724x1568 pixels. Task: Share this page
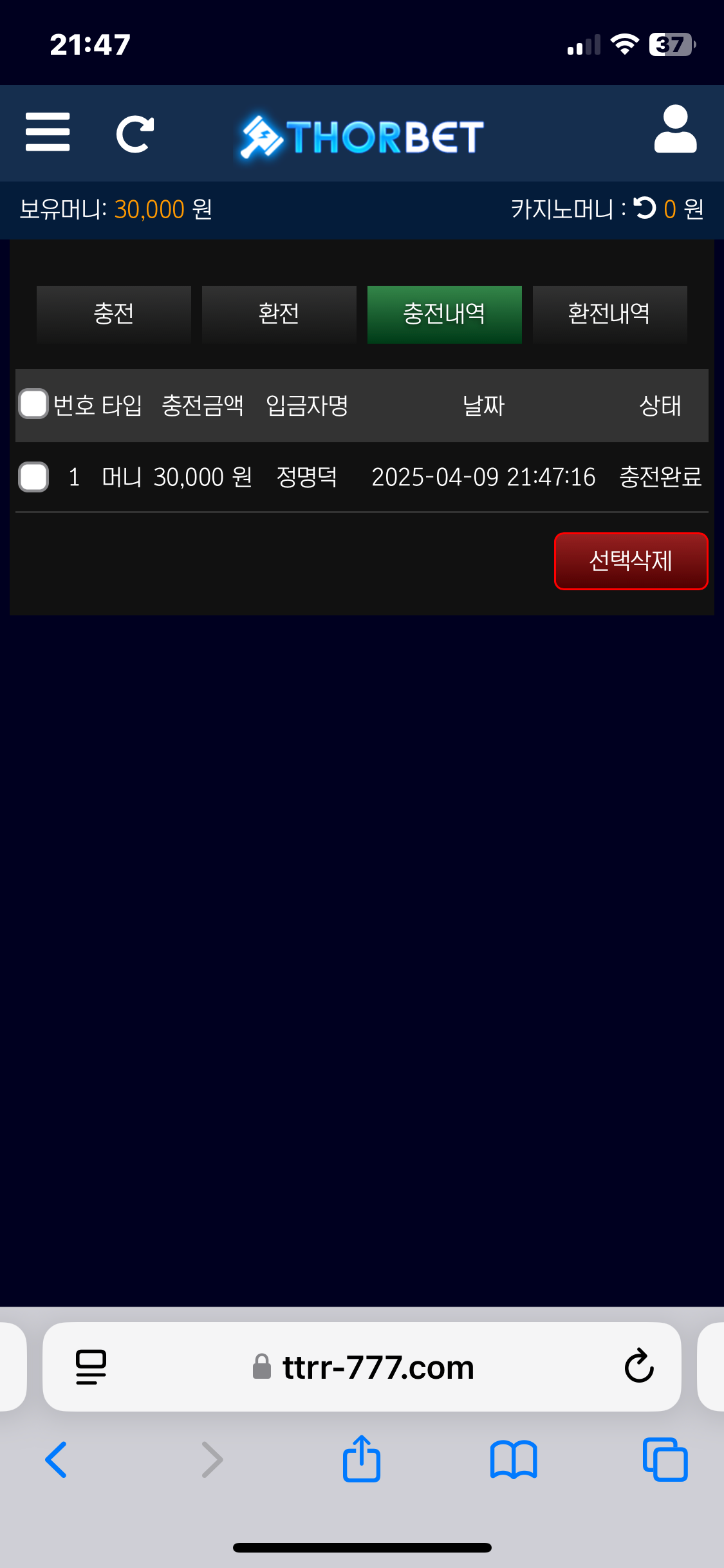(362, 1459)
